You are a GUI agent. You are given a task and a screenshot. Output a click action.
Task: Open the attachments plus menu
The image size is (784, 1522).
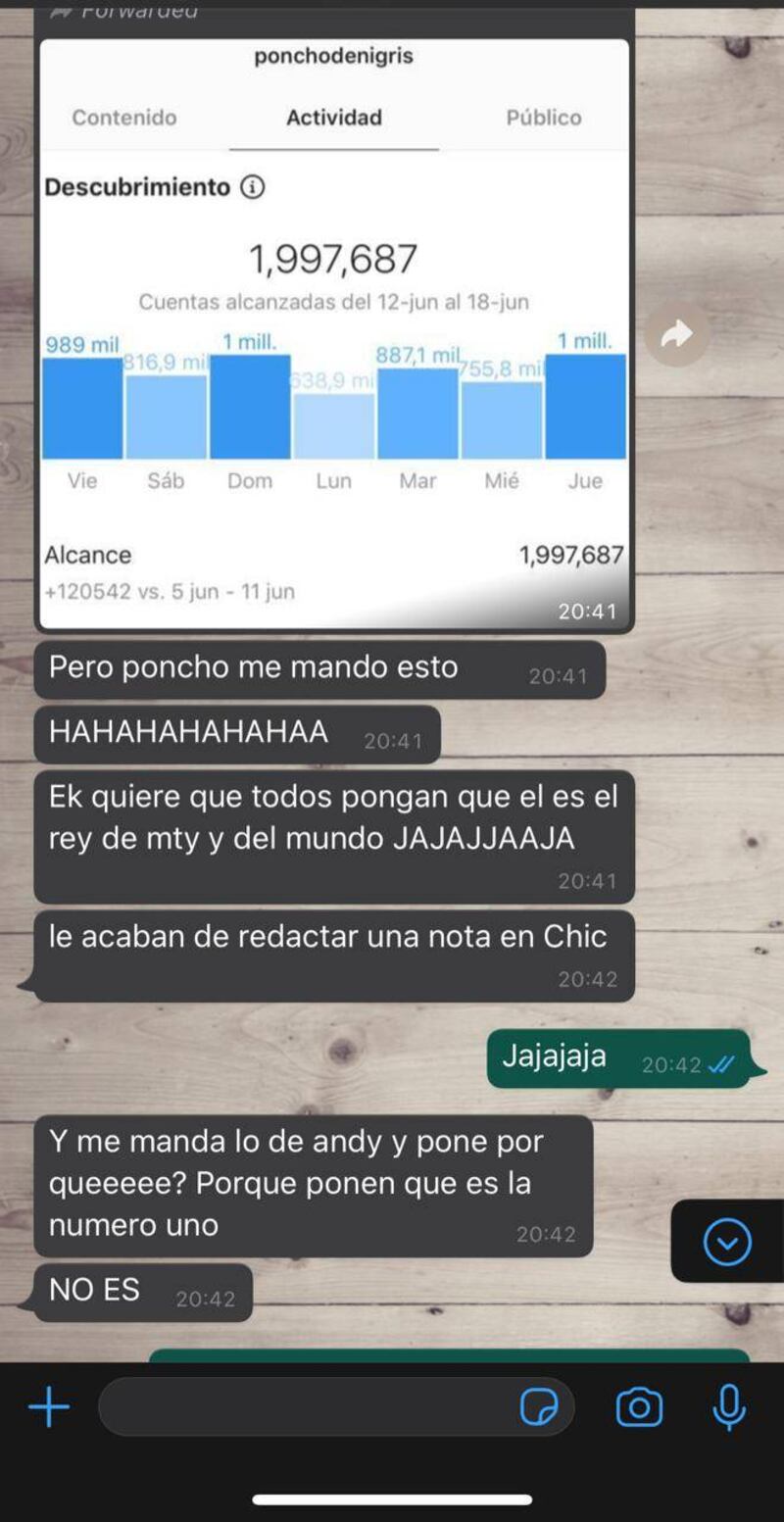pos(49,1408)
